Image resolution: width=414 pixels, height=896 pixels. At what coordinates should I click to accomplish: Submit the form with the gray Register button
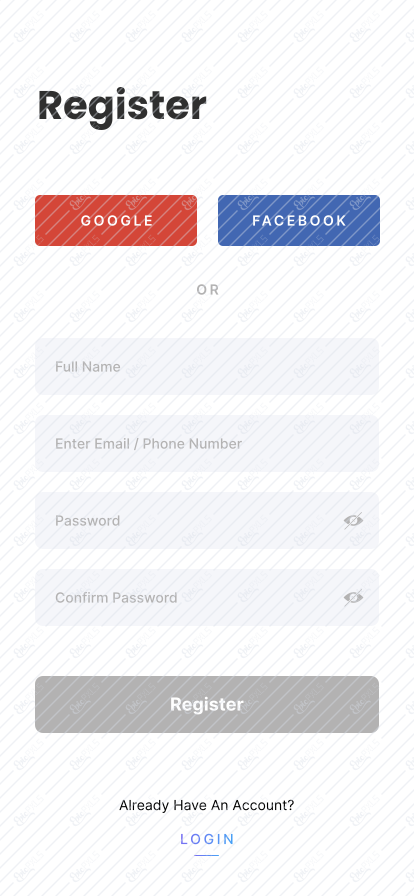click(x=207, y=705)
